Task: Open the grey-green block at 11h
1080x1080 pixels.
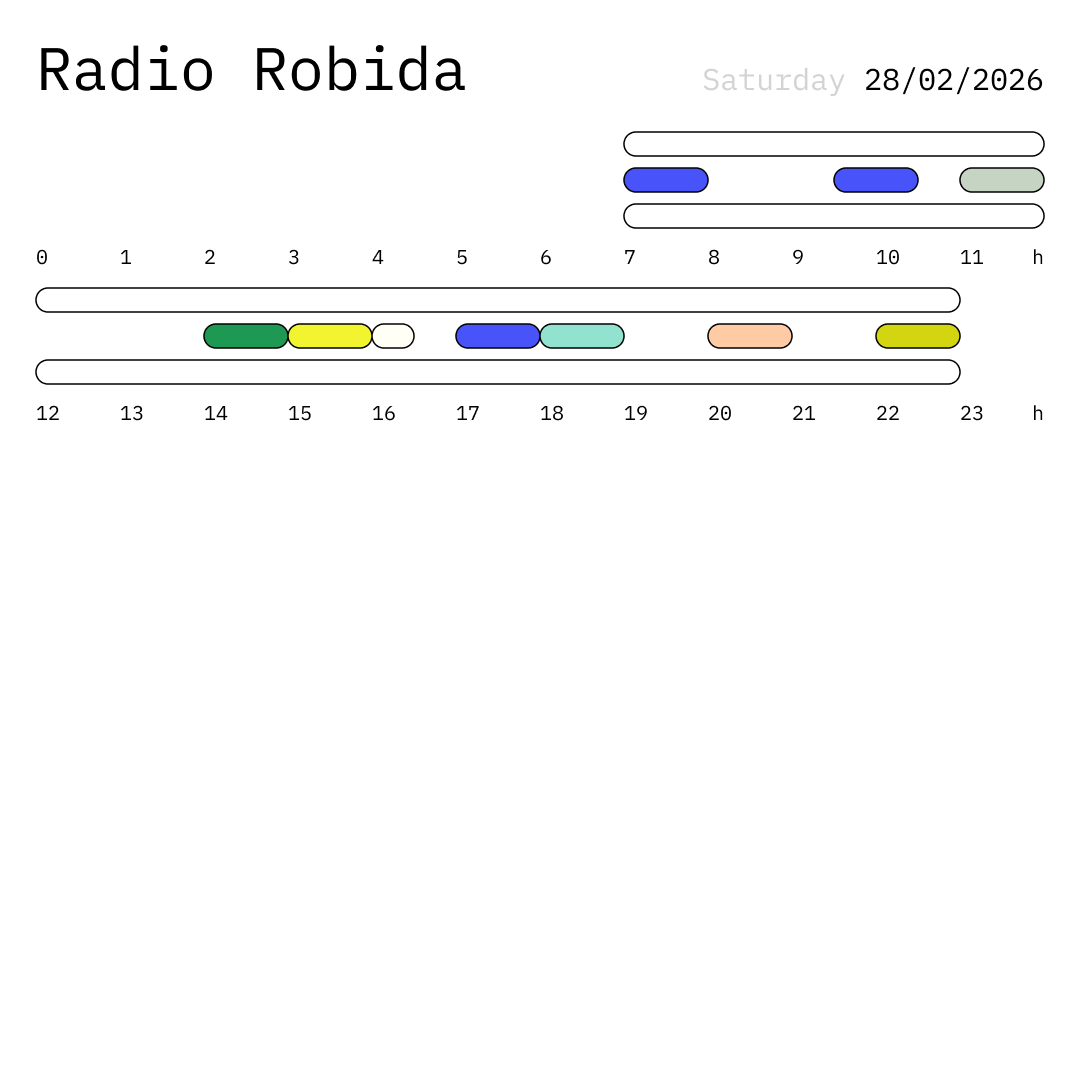Action: tap(1002, 180)
